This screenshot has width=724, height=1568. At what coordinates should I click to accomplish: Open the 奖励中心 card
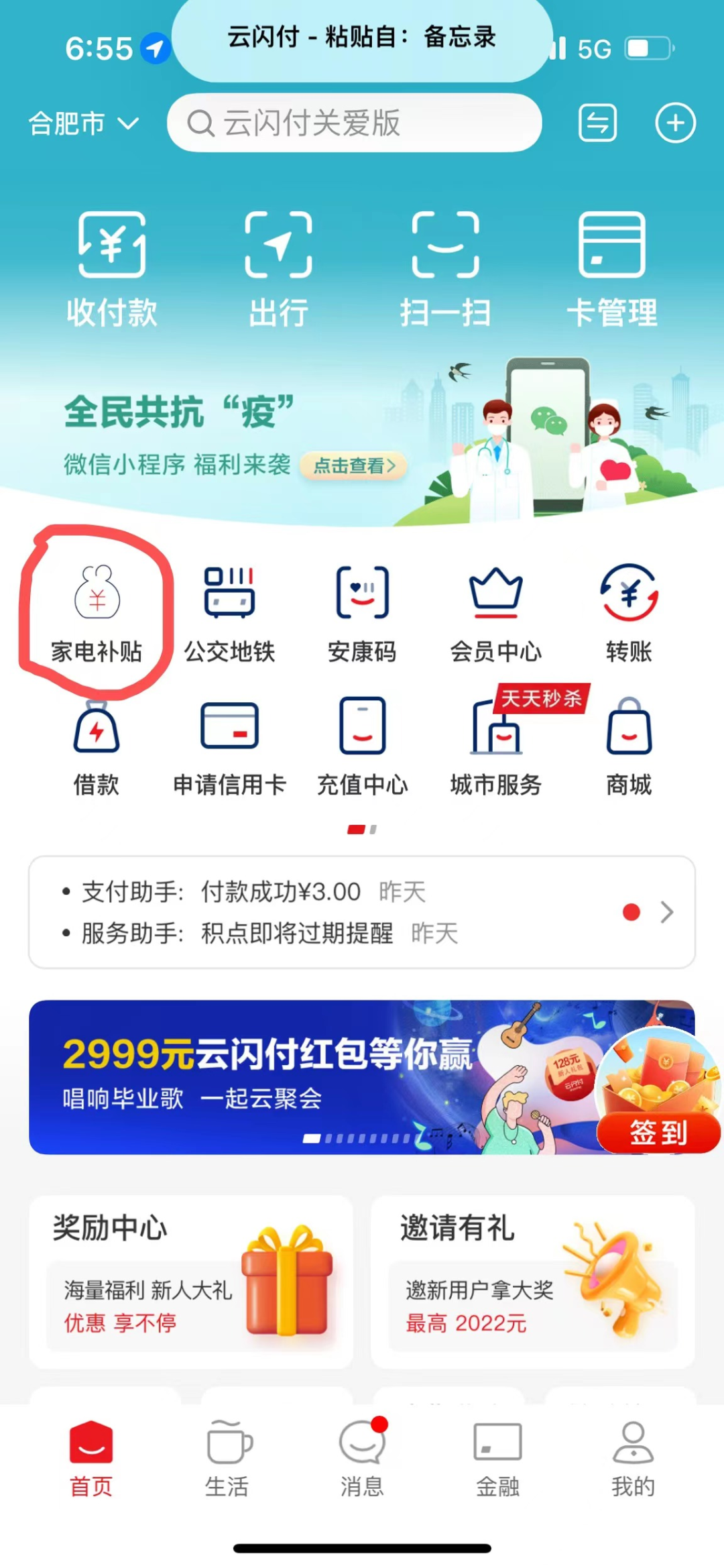click(191, 1282)
